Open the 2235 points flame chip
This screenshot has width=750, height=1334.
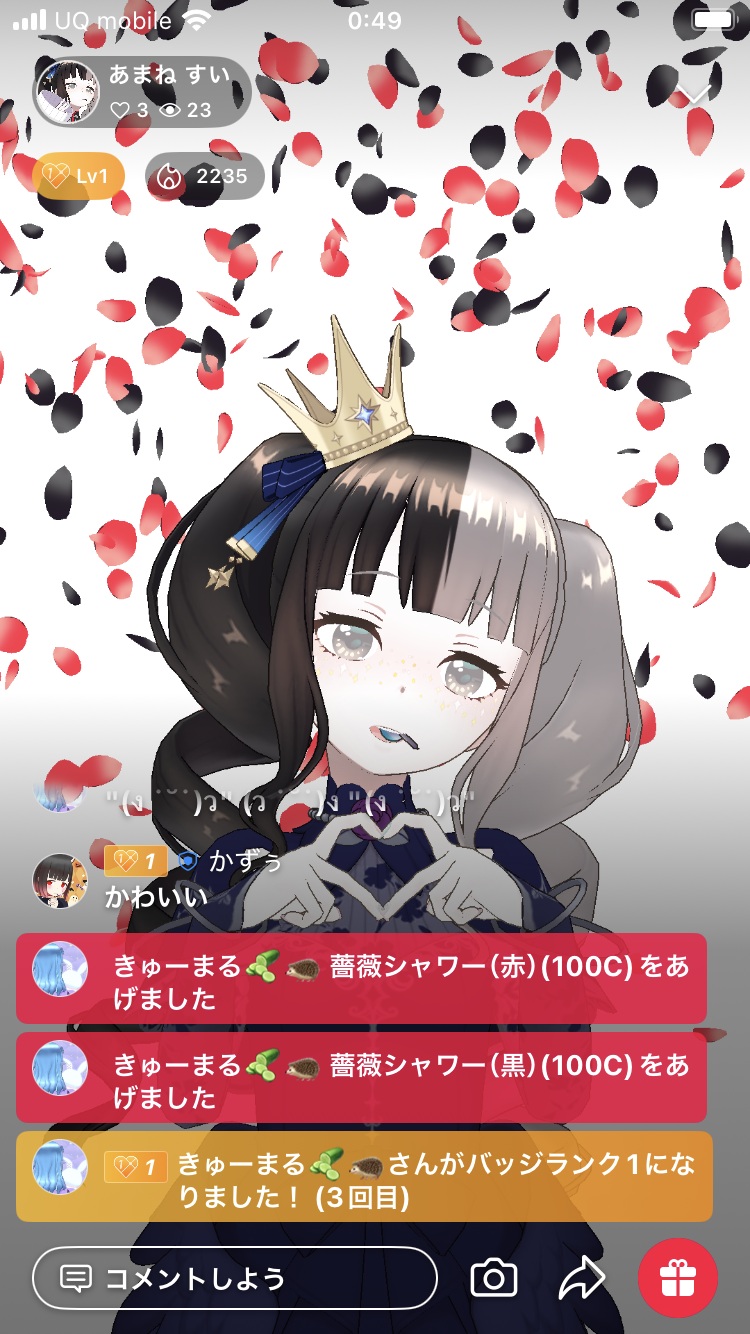point(205,177)
